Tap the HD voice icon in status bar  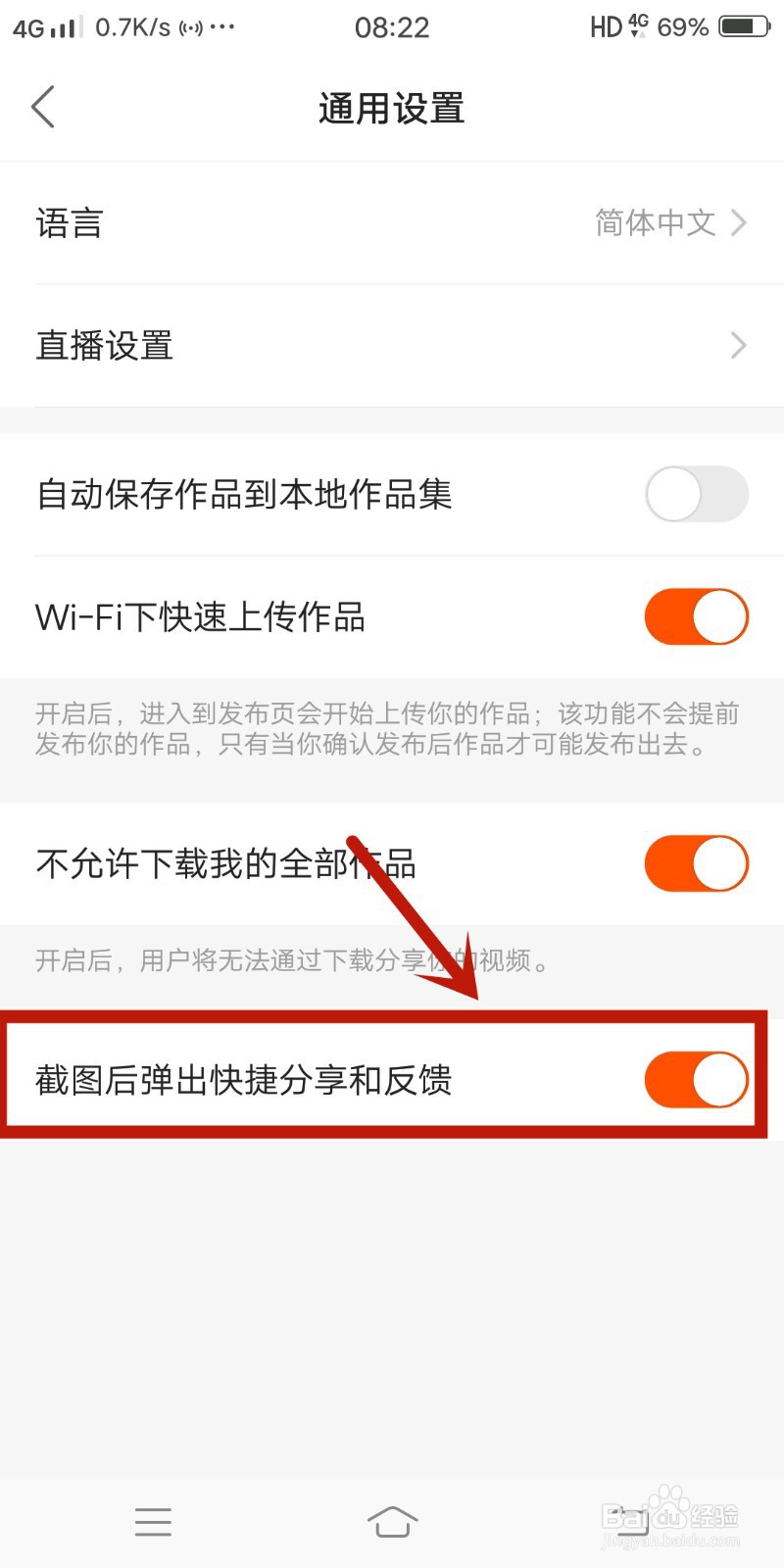pos(610,26)
